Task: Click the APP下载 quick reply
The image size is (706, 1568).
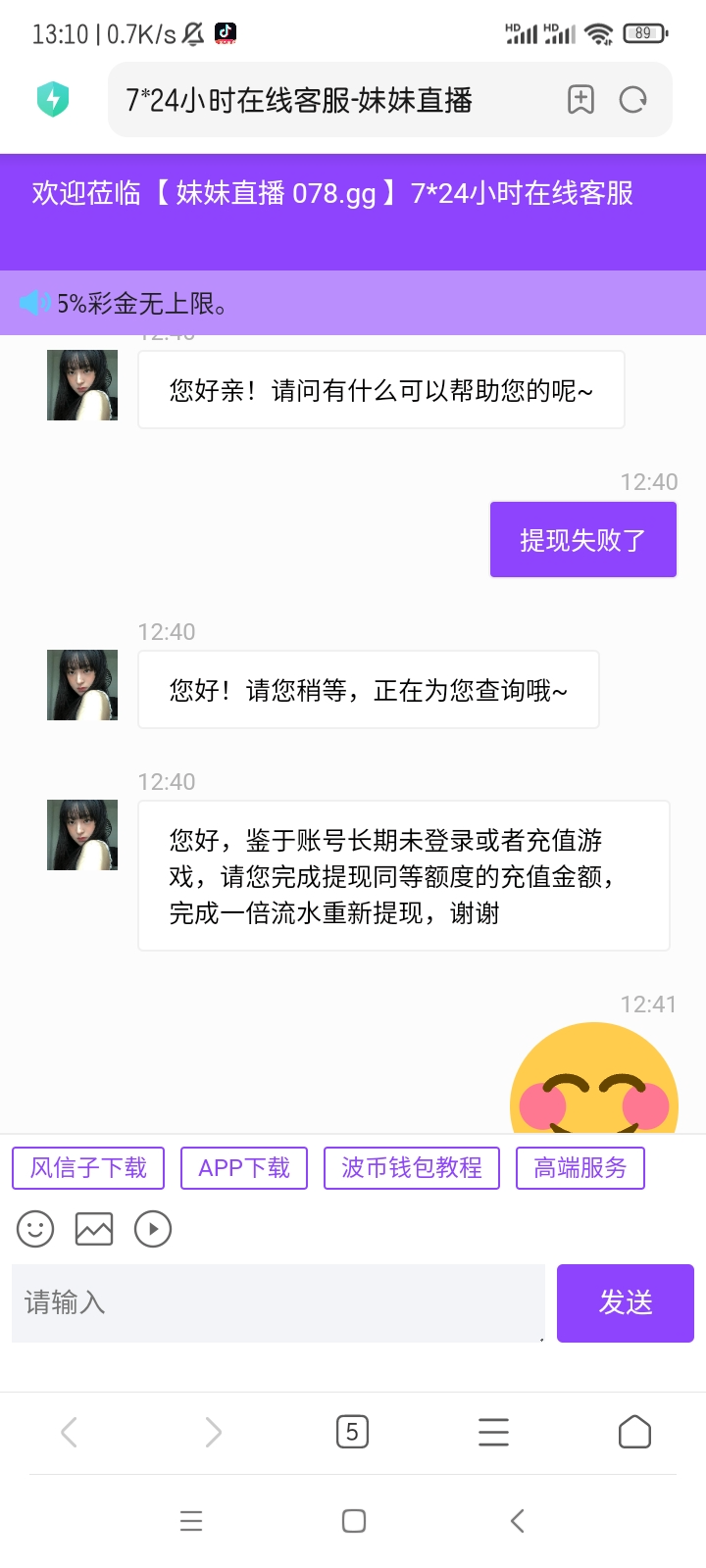Action: tap(243, 1167)
